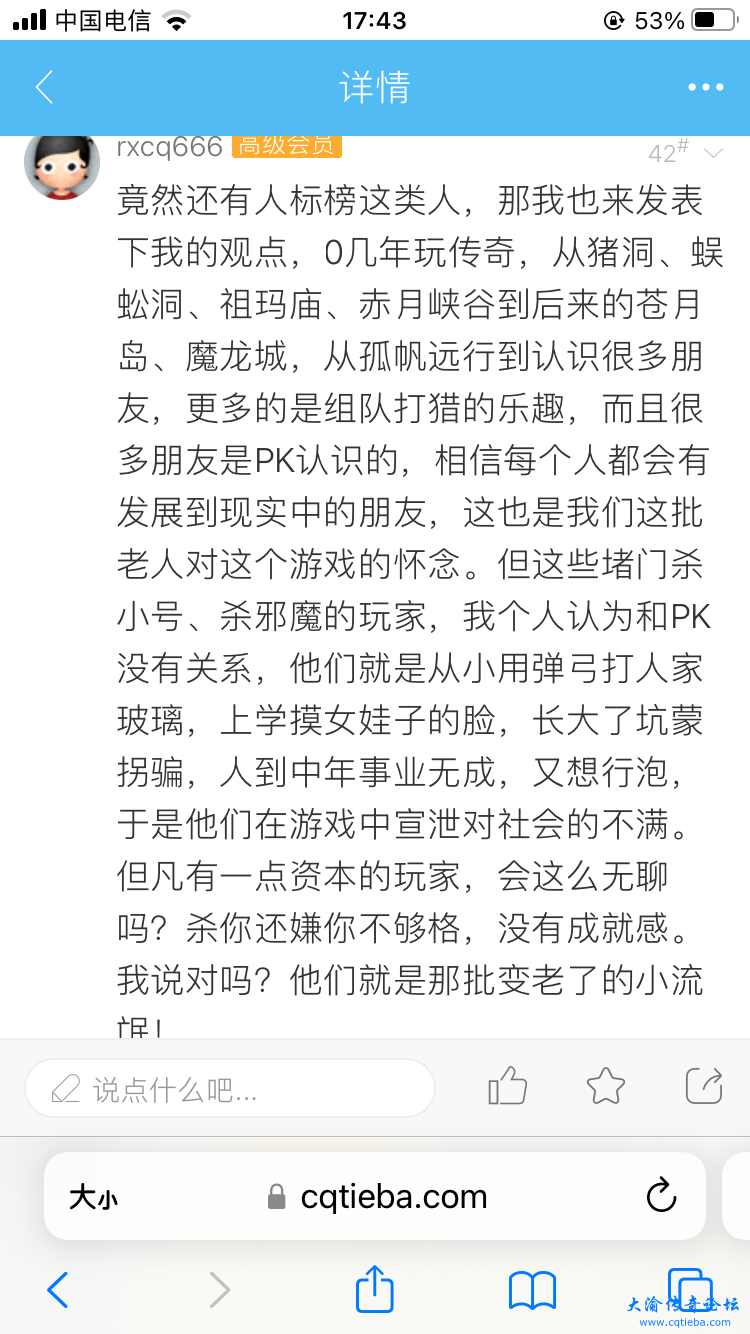Open rxcq666's avatar profile
The width and height of the screenshot is (750, 1334).
pos(62,165)
